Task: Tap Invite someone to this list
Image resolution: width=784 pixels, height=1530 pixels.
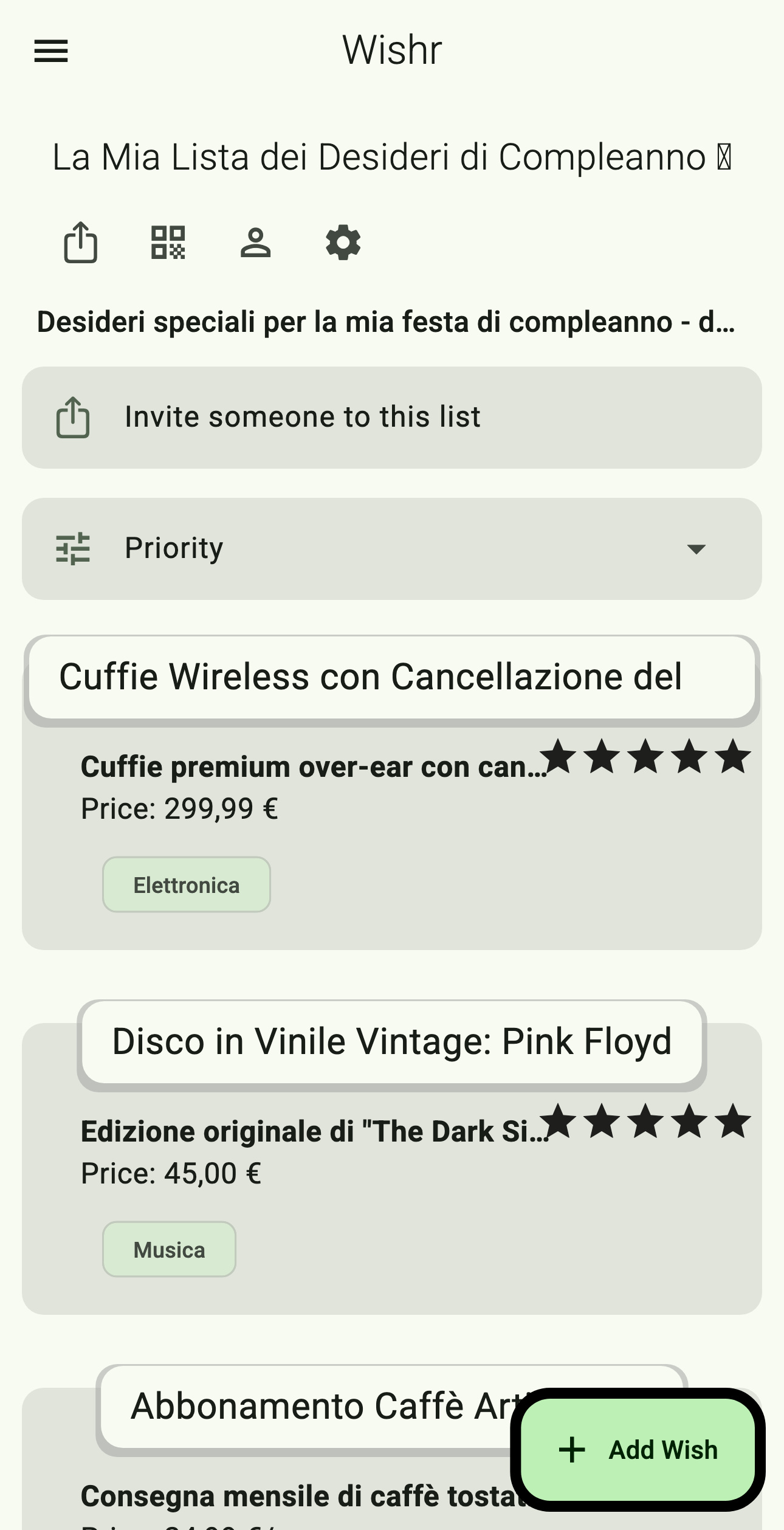Action: click(391, 418)
